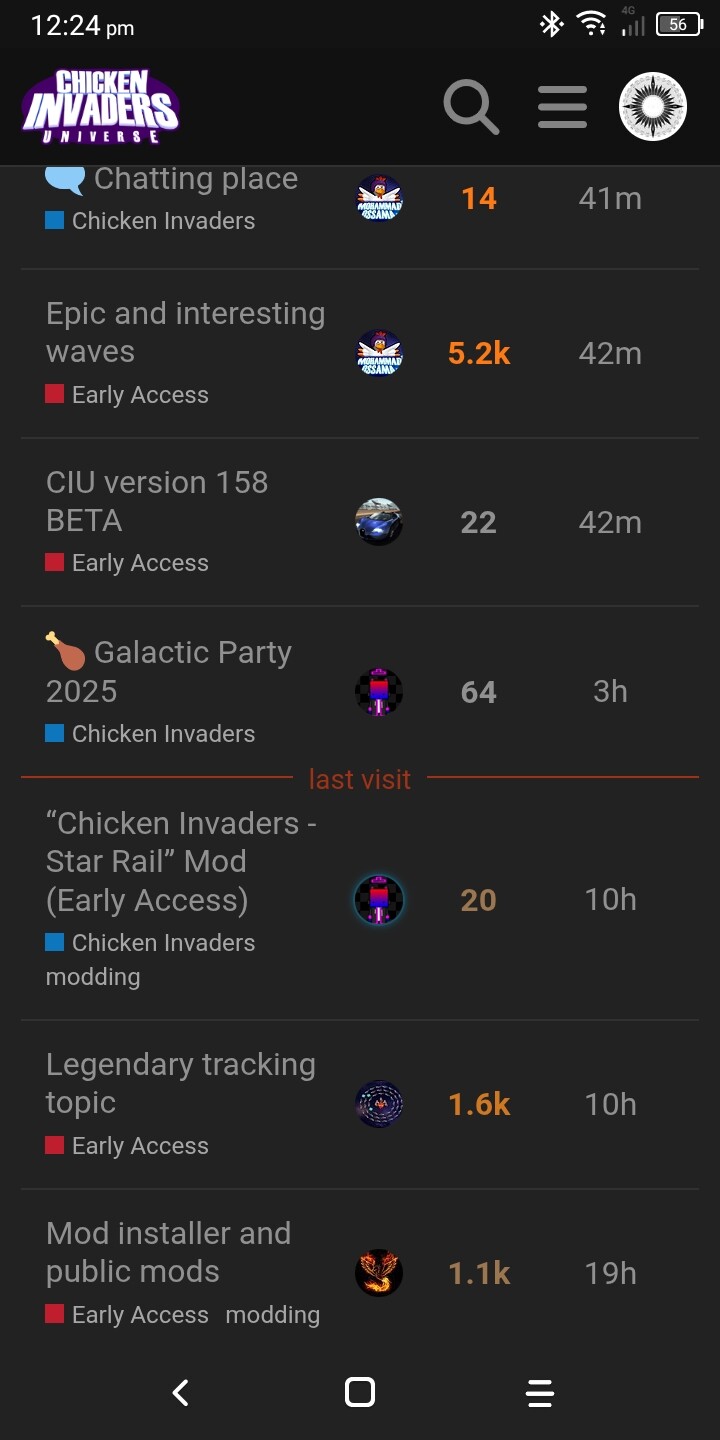Viewport: 720px width, 1440px height.
Task: Go to the Chicken Invaders Universe homepage logo
Action: point(100,107)
